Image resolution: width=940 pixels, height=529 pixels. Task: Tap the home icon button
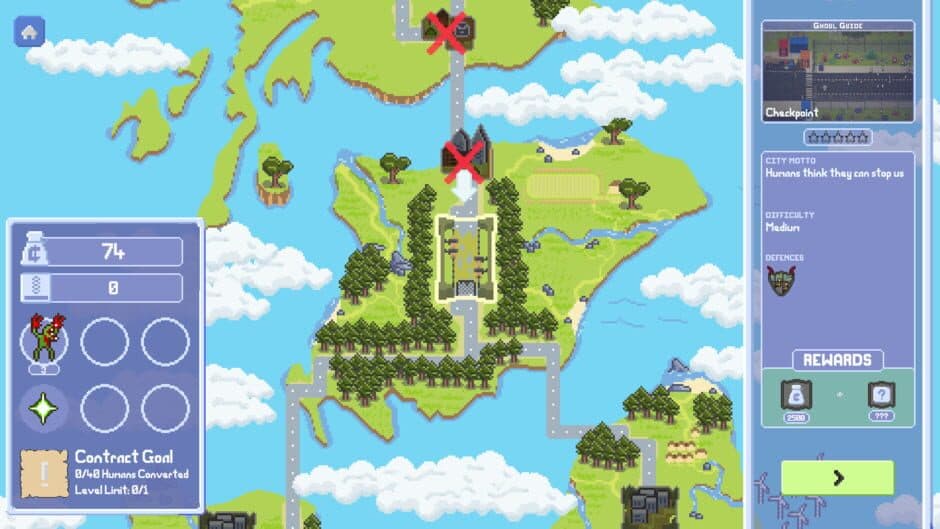pyautogui.click(x=29, y=31)
